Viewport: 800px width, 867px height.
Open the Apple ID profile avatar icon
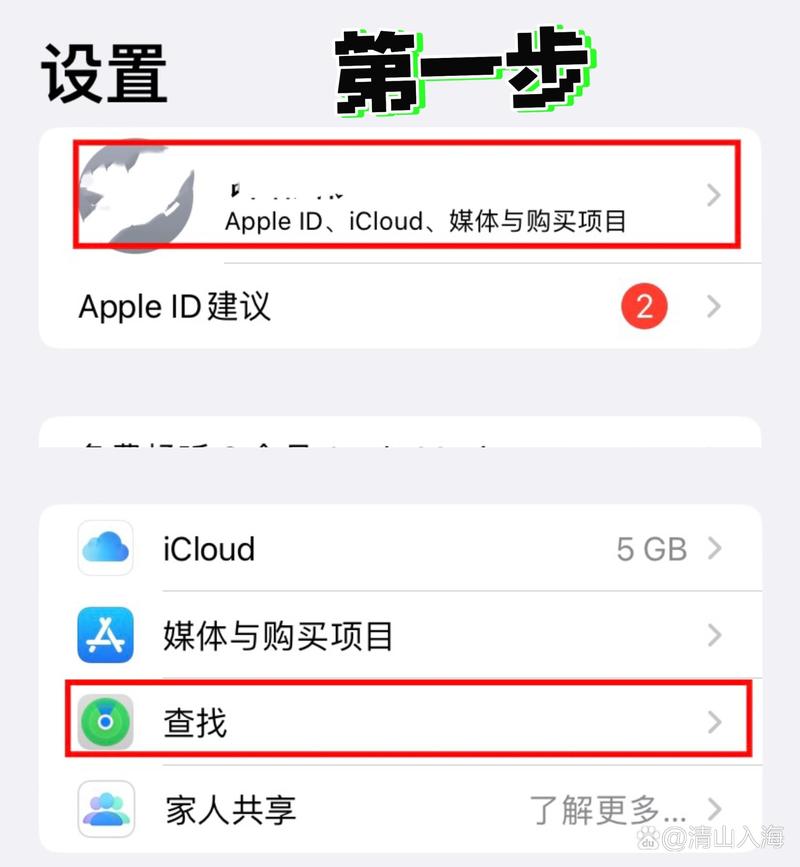click(x=137, y=196)
